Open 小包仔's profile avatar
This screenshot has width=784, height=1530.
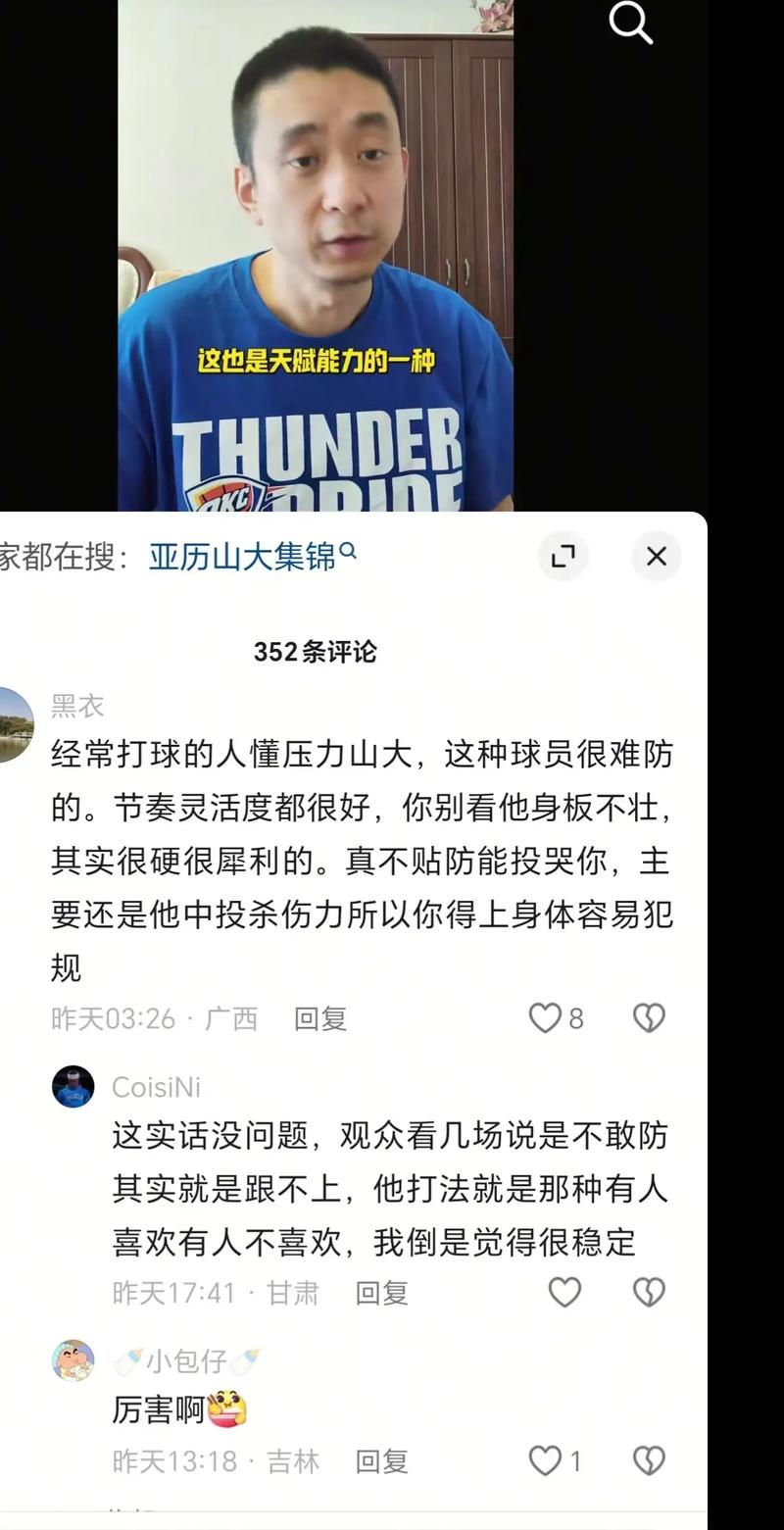pyautogui.click(x=73, y=1361)
